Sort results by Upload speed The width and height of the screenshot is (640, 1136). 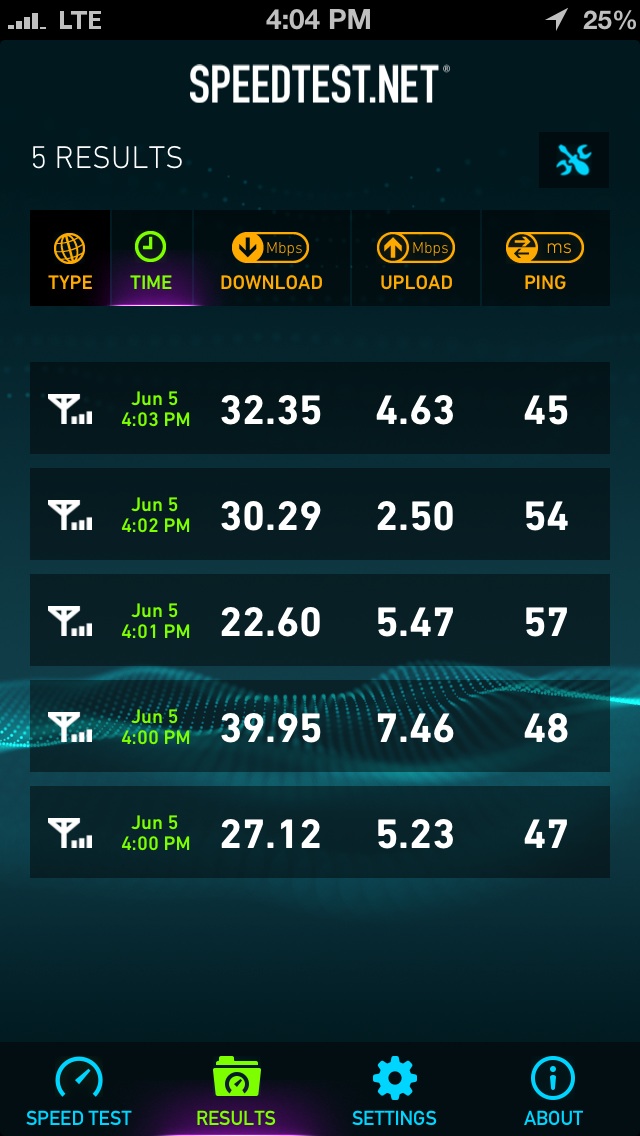point(416,259)
